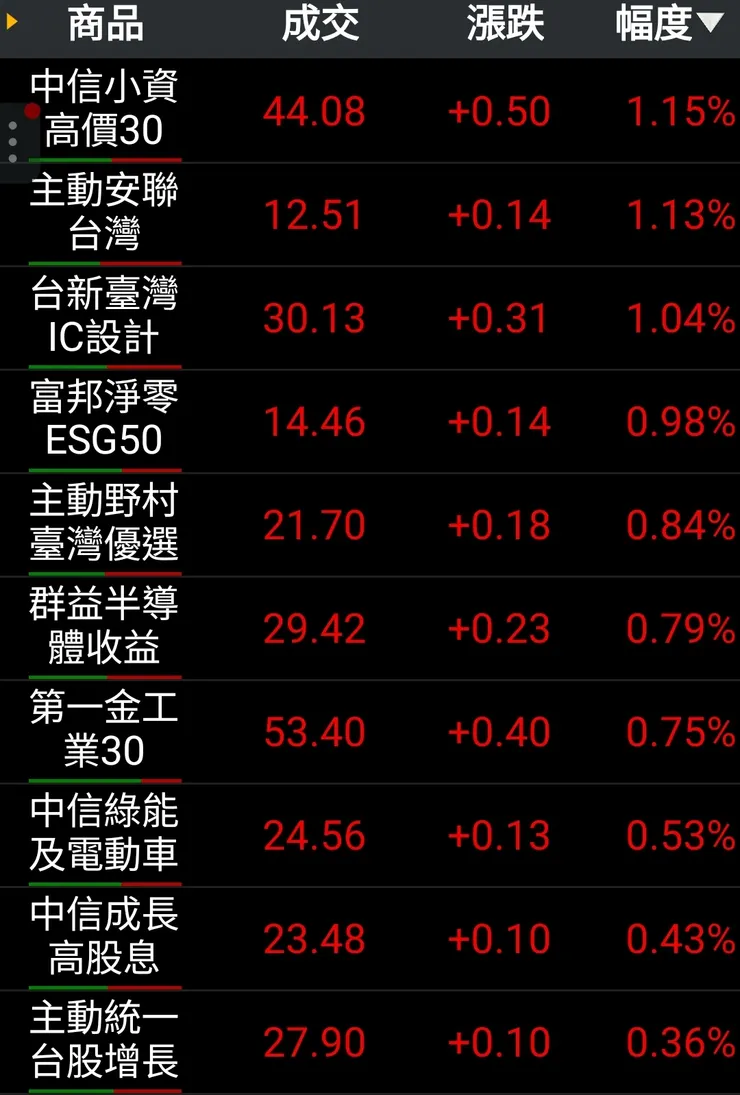The width and height of the screenshot is (740, 1095).
Task: Open the 主動野村臺灣優選 quote
Action: 370,525
